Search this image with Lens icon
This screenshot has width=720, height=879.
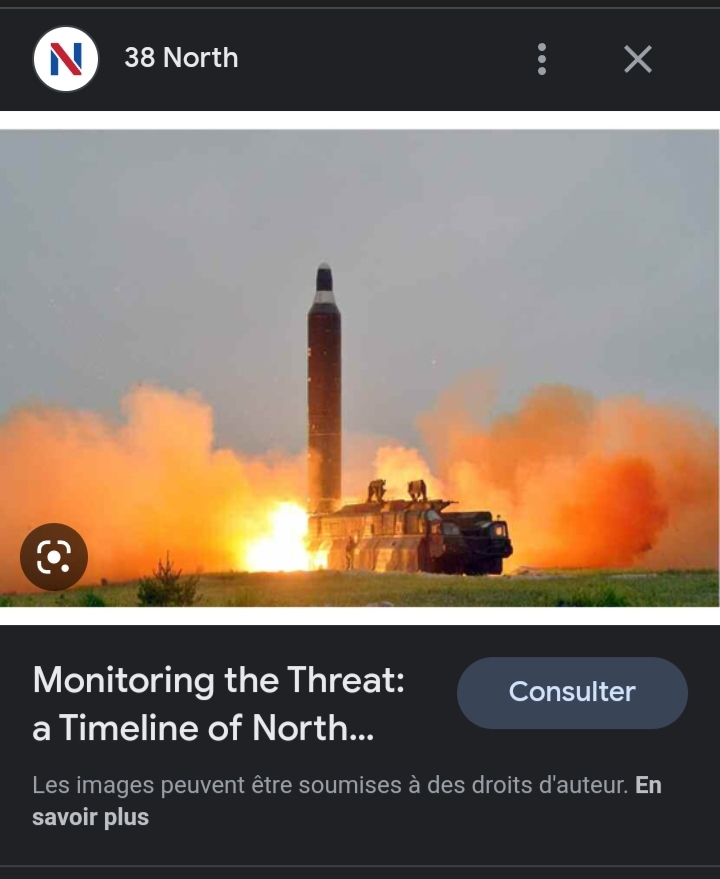54,557
